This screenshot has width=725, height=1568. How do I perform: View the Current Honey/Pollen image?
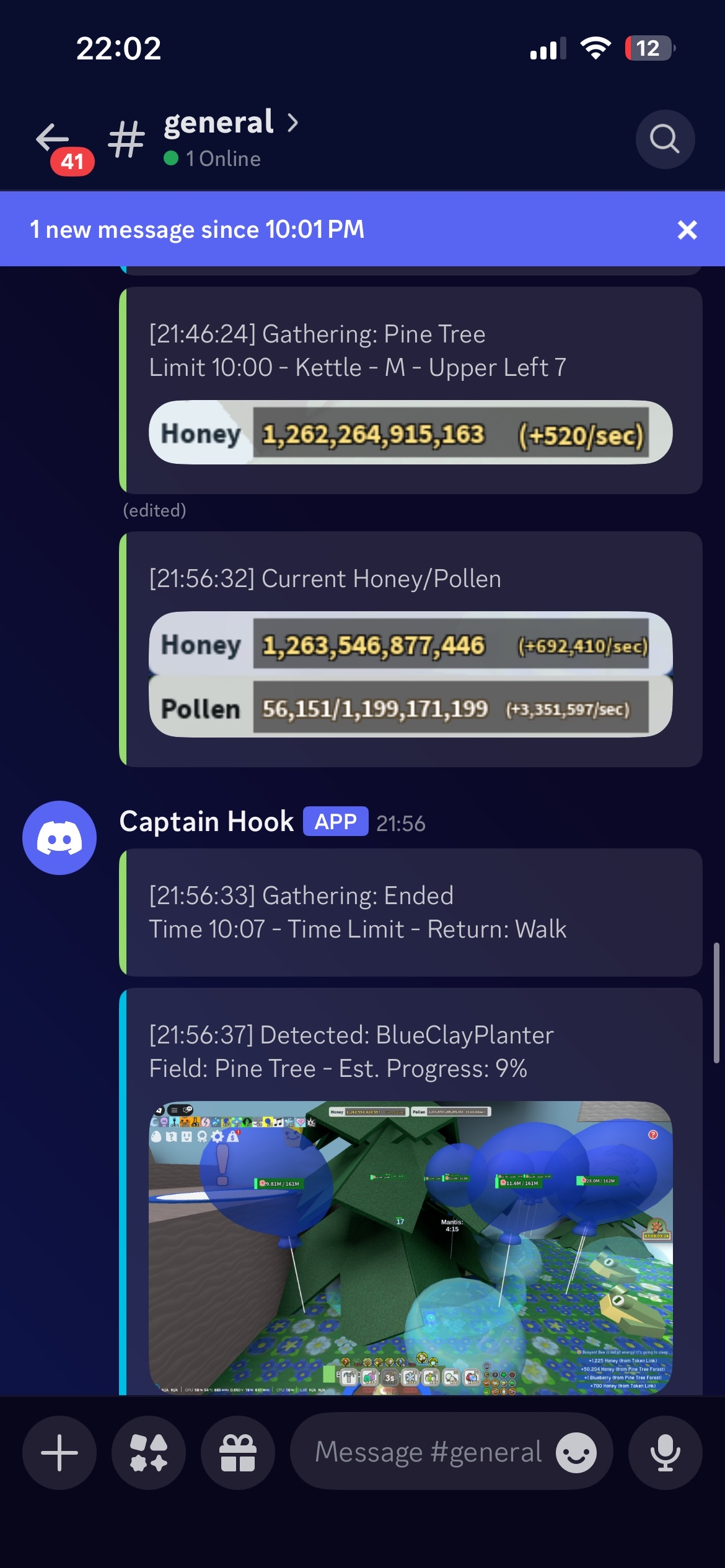click(410, 674)
